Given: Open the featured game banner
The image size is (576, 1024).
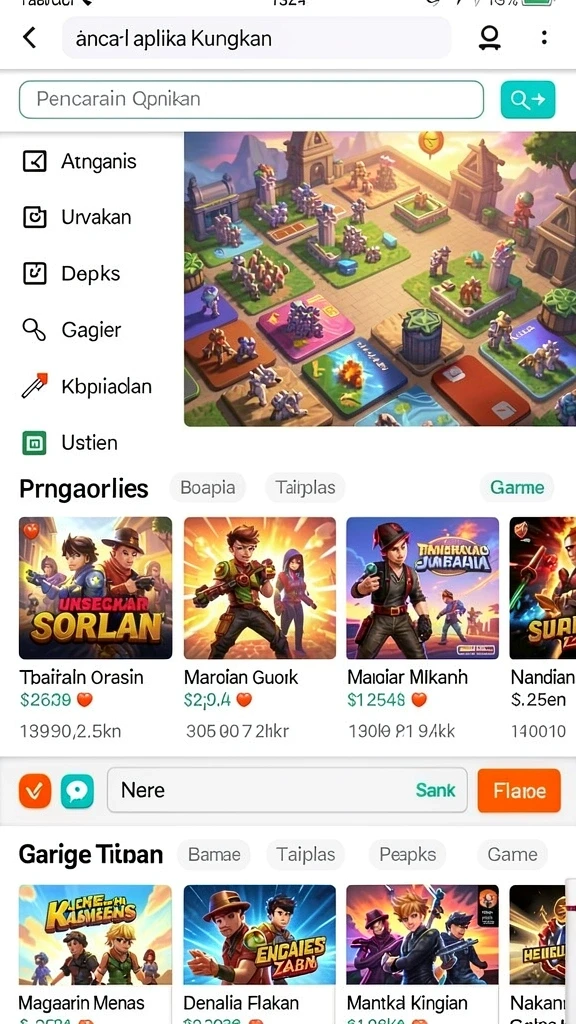Looking at the screenshot, I should (380, 279).
